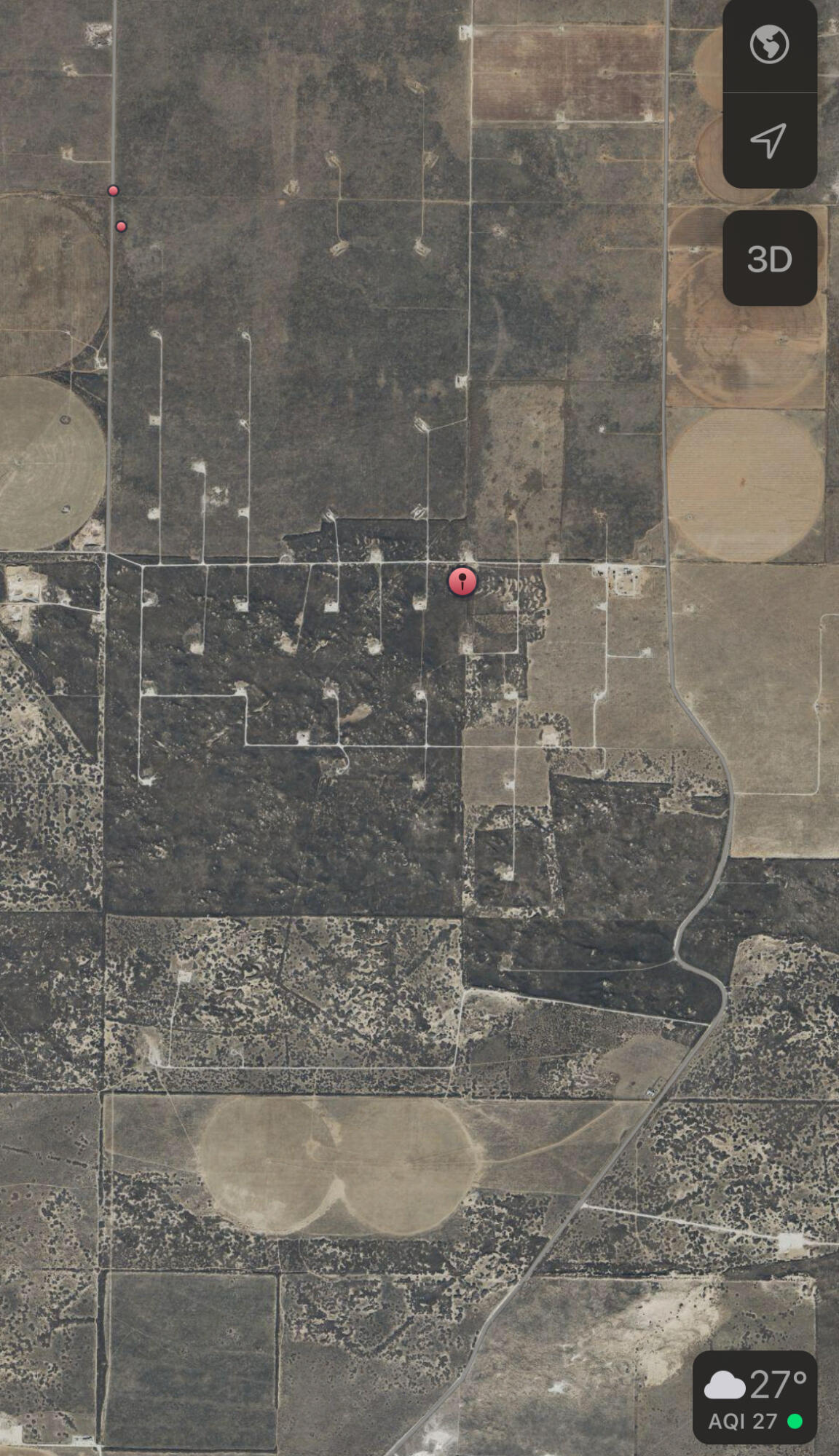The image size is (839, 1456).
Task: Select the large red dropped pin
Action: coord(462,581)
